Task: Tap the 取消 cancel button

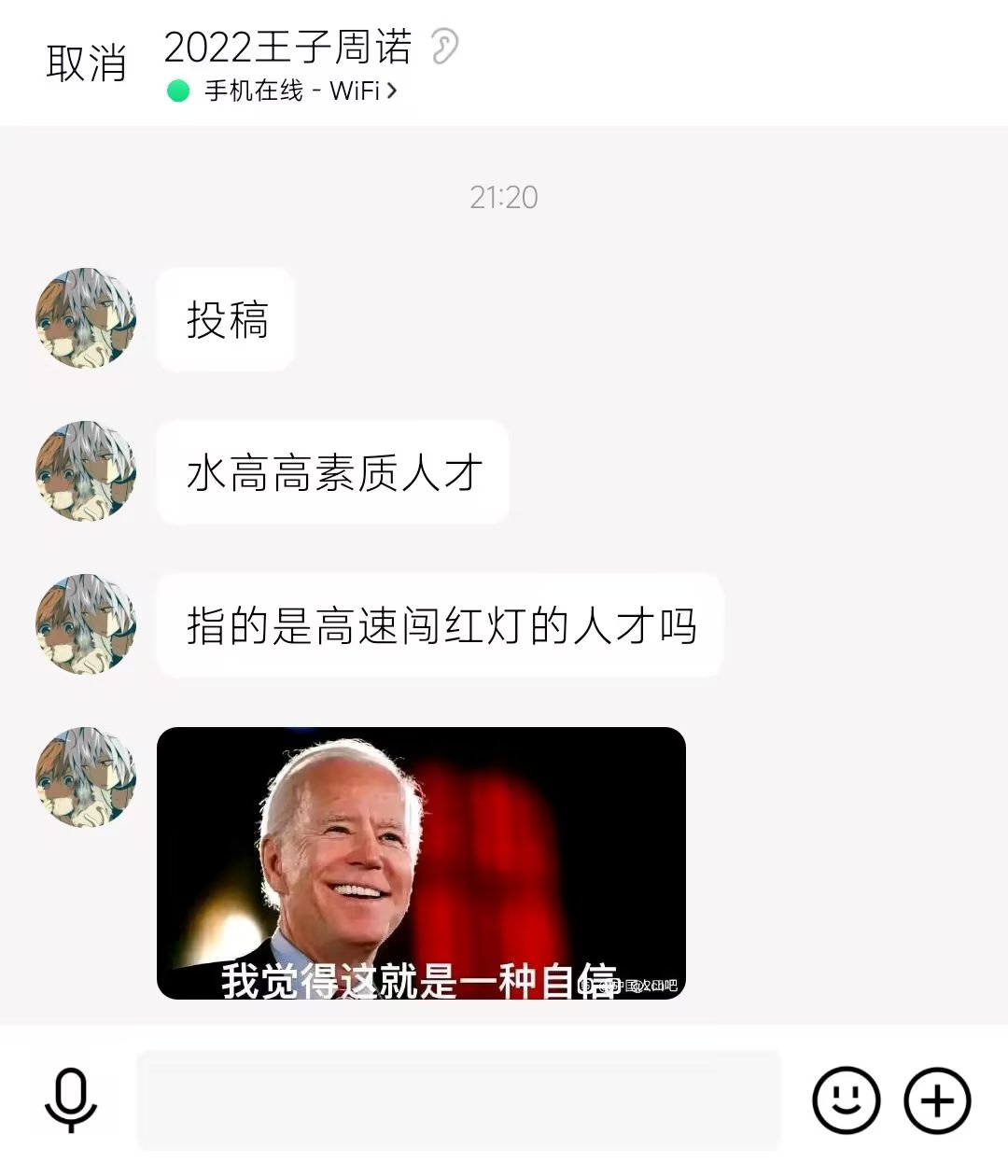Action: (86, 63)
